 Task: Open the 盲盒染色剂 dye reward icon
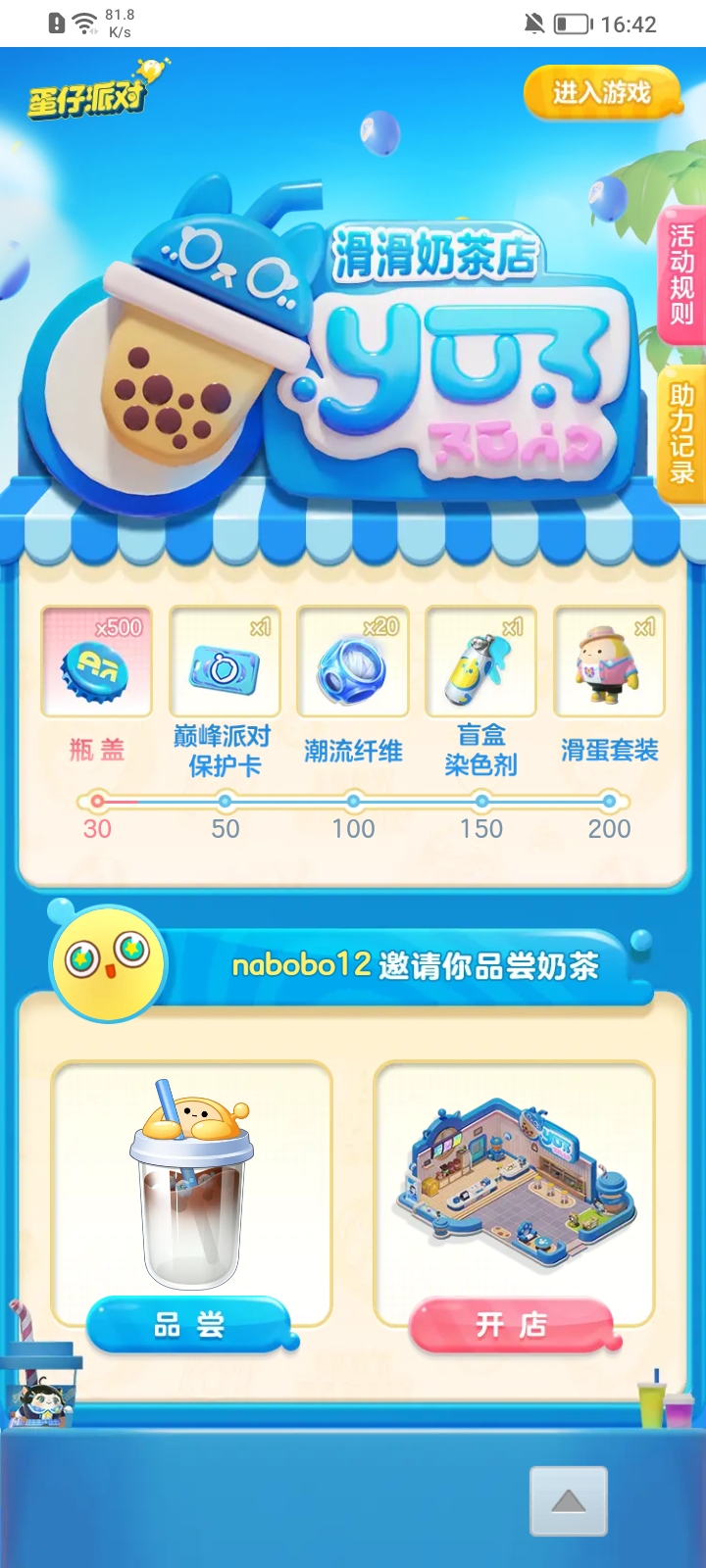coord(480,661)
